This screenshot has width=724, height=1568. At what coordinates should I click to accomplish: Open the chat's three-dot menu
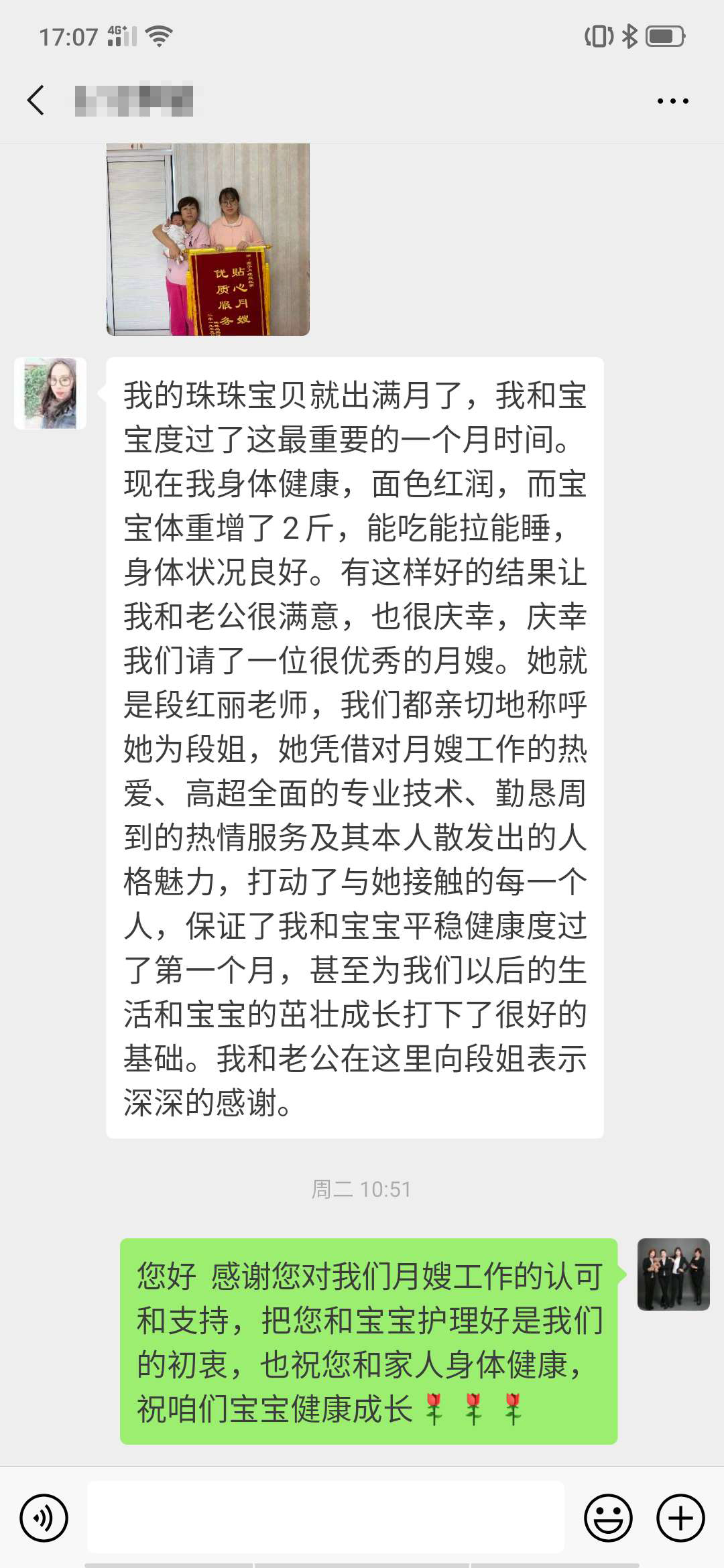672,101
